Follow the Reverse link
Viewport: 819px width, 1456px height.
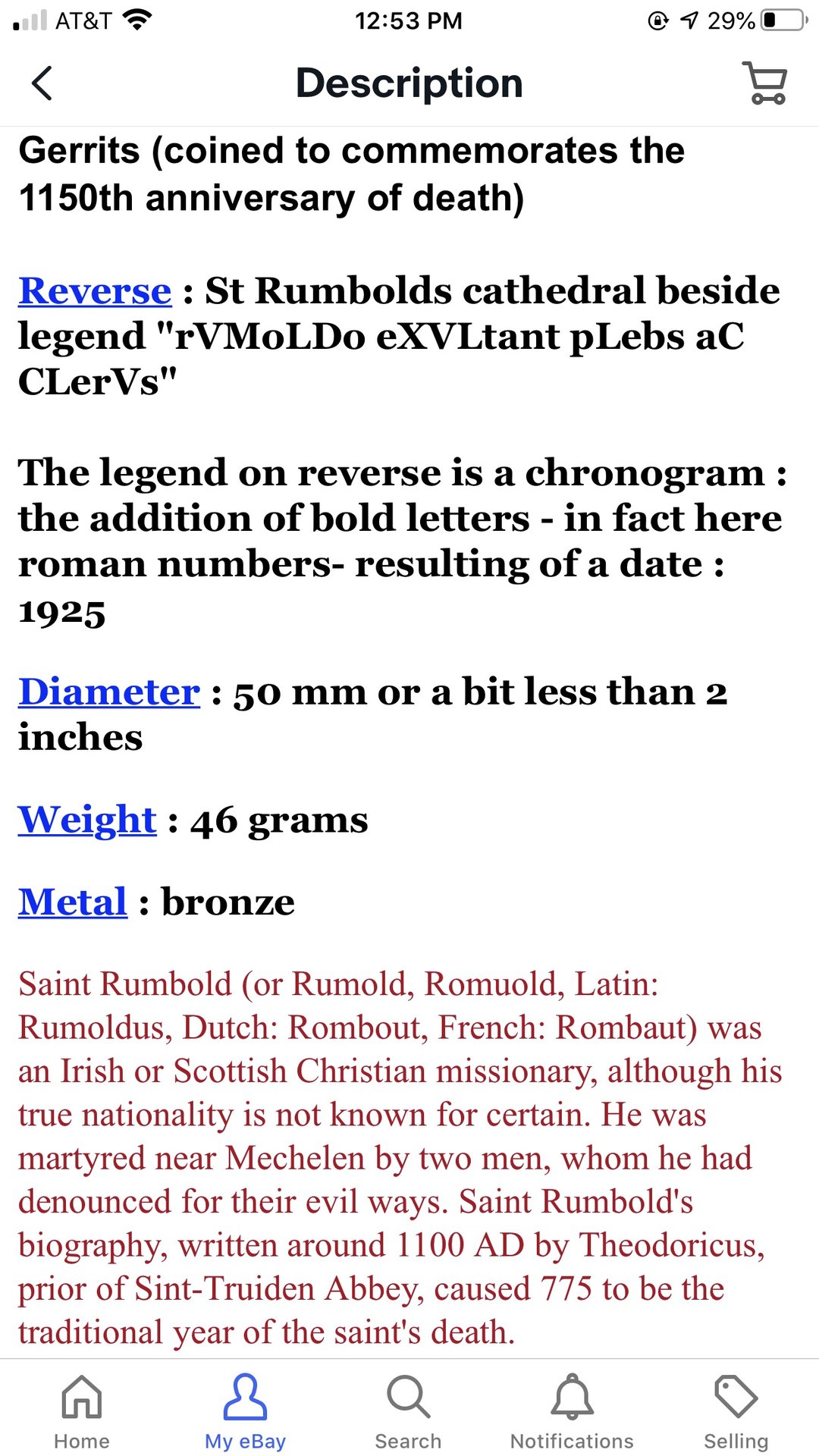click(95, 291)
